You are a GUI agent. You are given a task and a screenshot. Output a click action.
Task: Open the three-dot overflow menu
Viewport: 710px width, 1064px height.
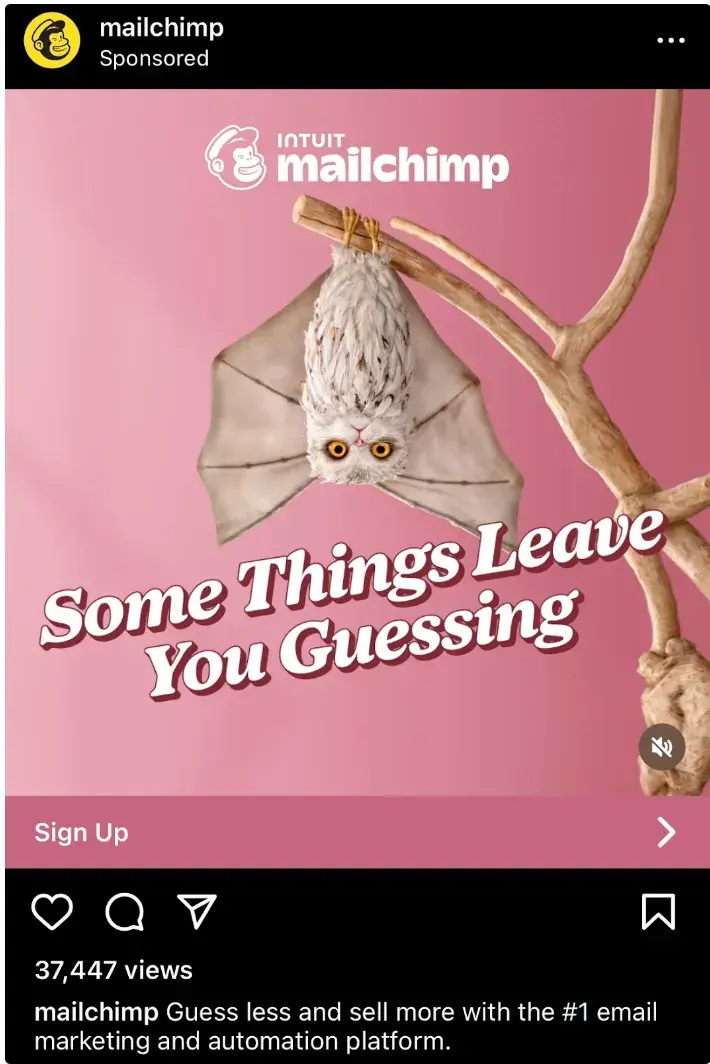point(670,41)
